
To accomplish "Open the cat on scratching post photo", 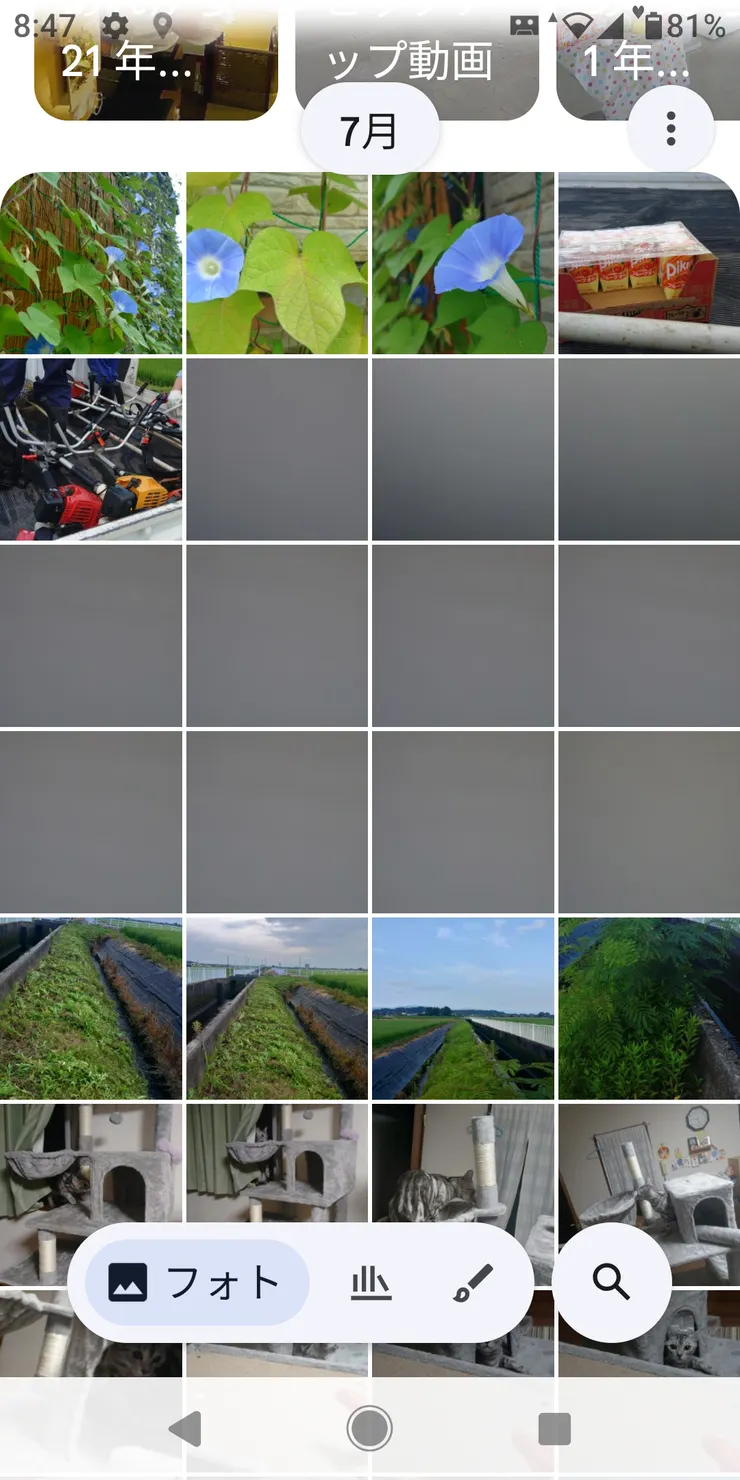I will point(463,1165).
